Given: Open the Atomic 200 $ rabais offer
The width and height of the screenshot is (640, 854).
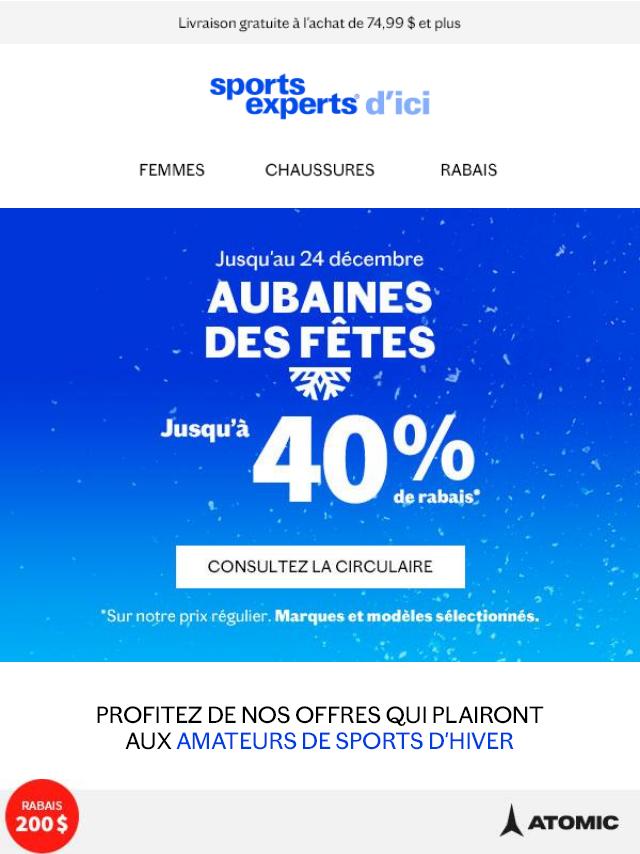Looking at the screenshot, I should (x=320, y=824).
